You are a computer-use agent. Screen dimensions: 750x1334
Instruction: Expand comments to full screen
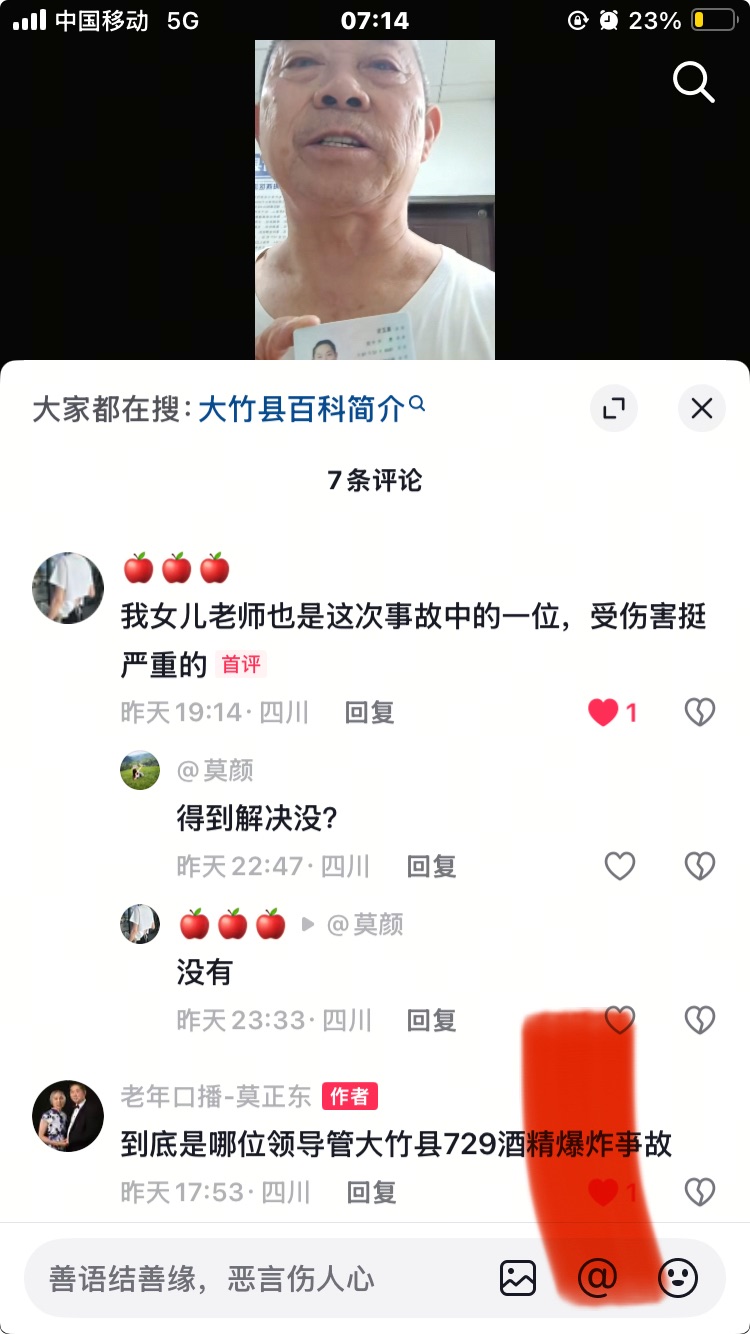click(613, 408)
